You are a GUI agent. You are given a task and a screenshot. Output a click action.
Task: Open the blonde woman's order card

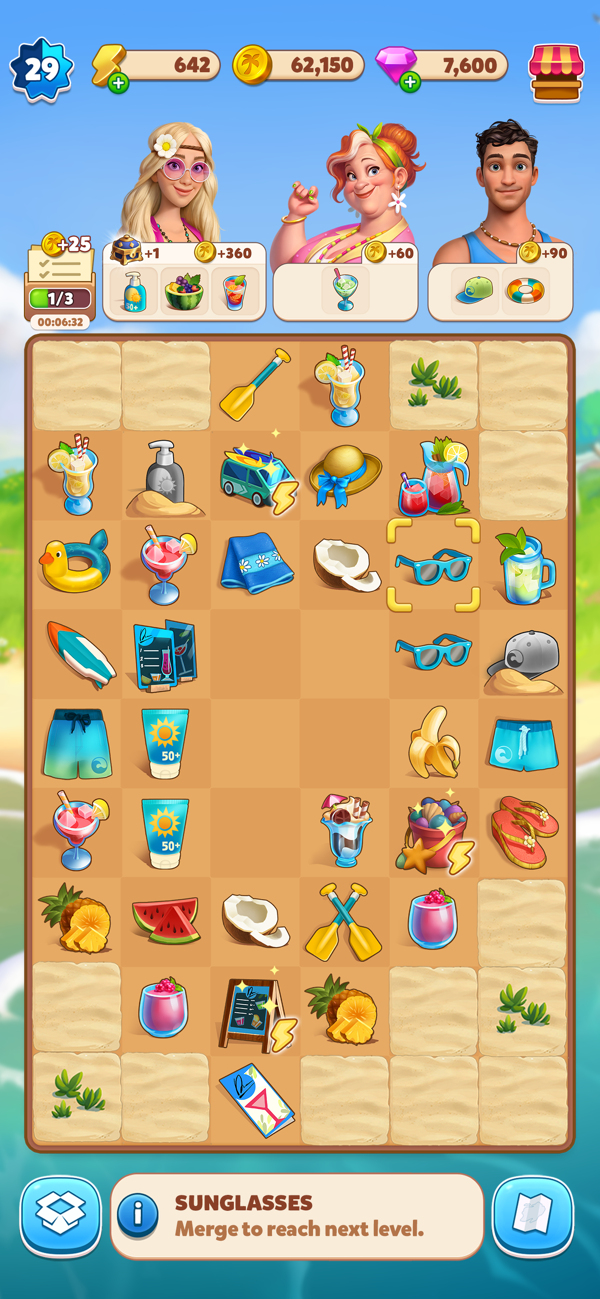tap(185, 282)
